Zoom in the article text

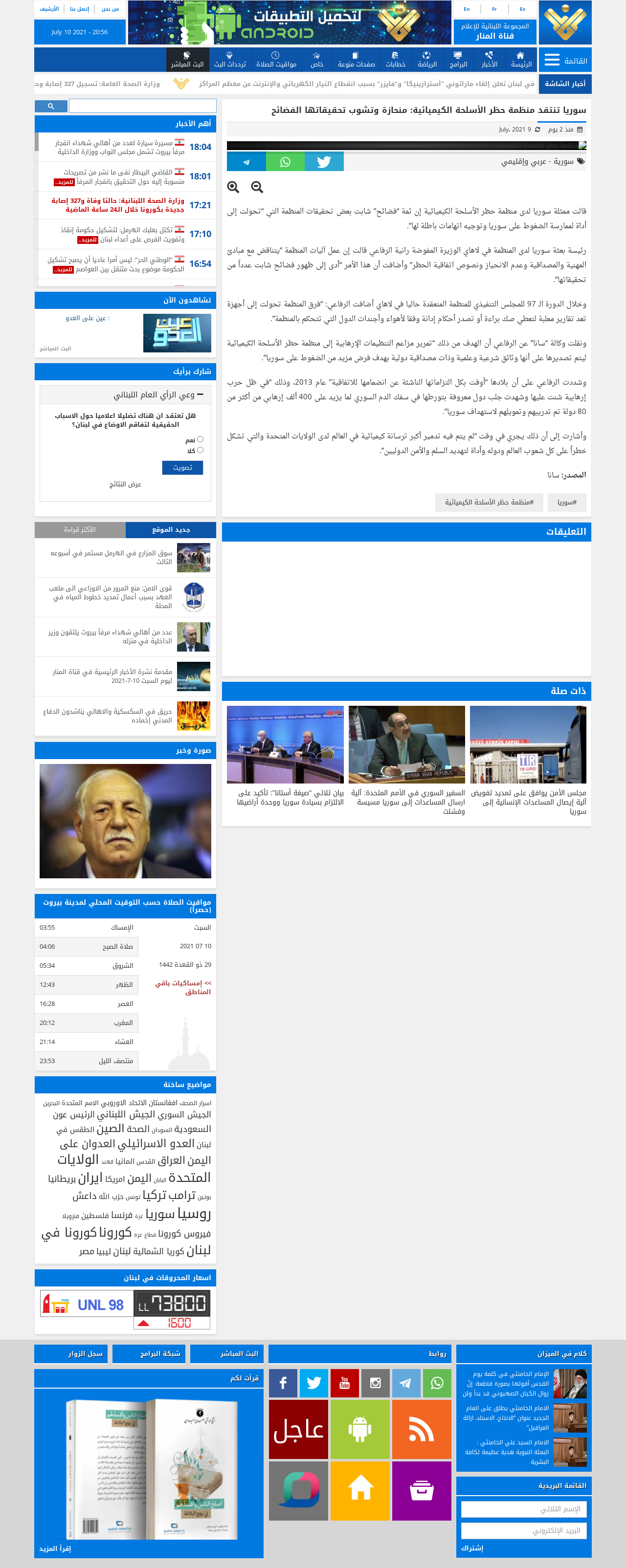[x=233, y=187]
